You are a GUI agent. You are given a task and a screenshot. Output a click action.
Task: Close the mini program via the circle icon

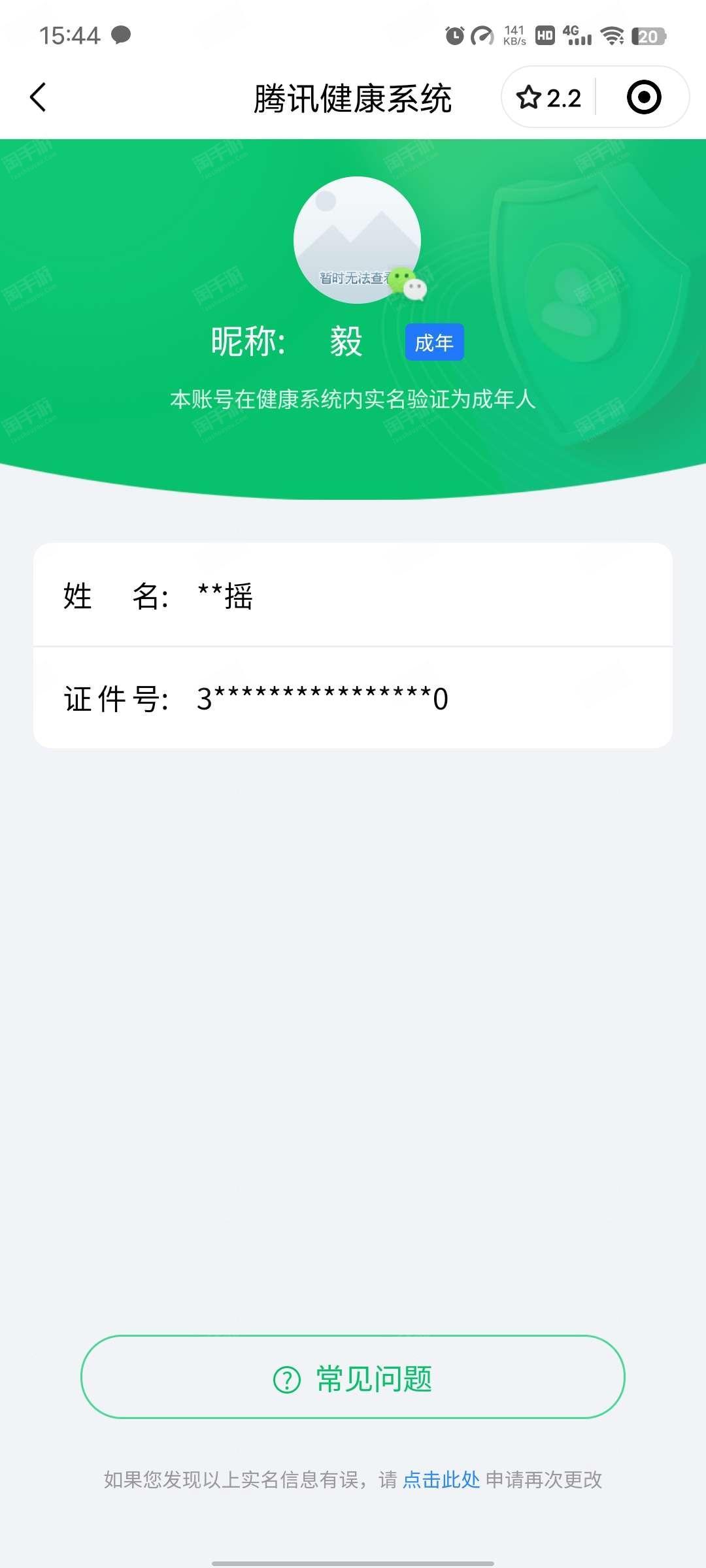point(644,97)
